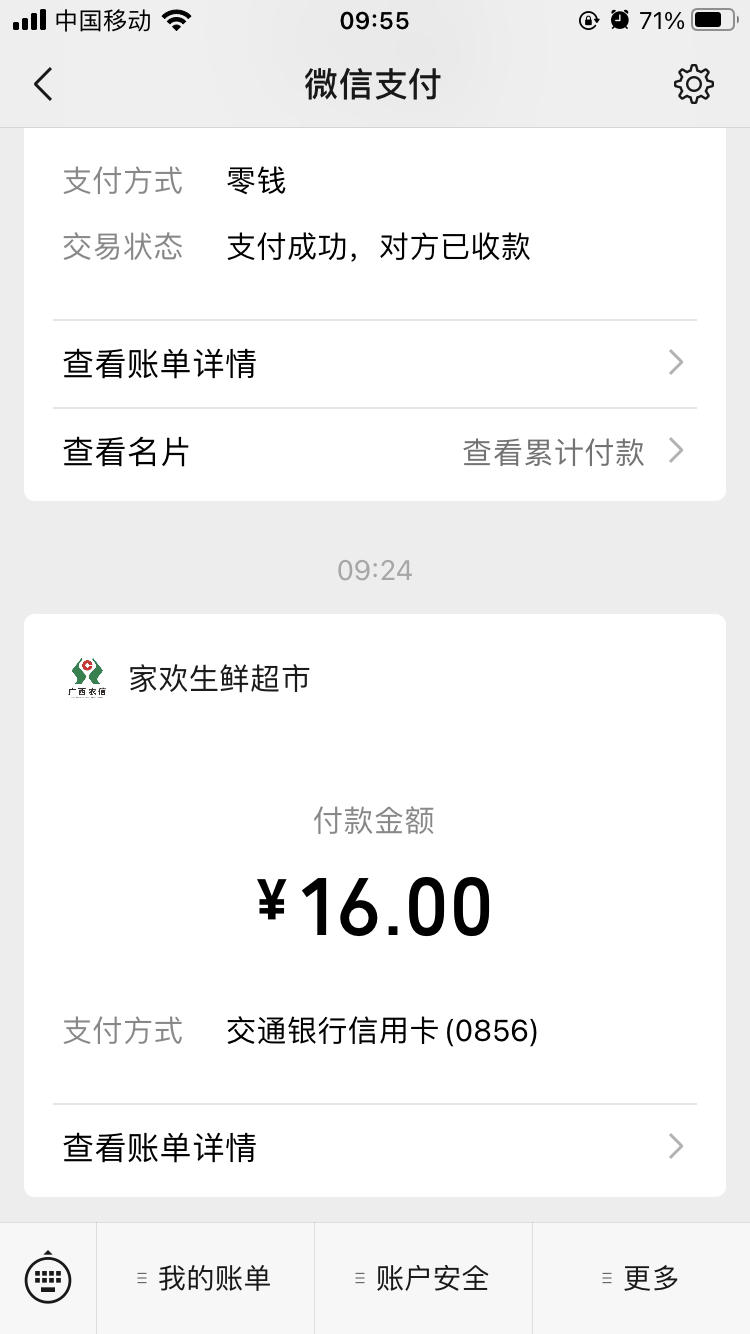This screenshot has width=750, height=1334.
Task: Open the 我的账单 menu
Action: [205, 1278]
